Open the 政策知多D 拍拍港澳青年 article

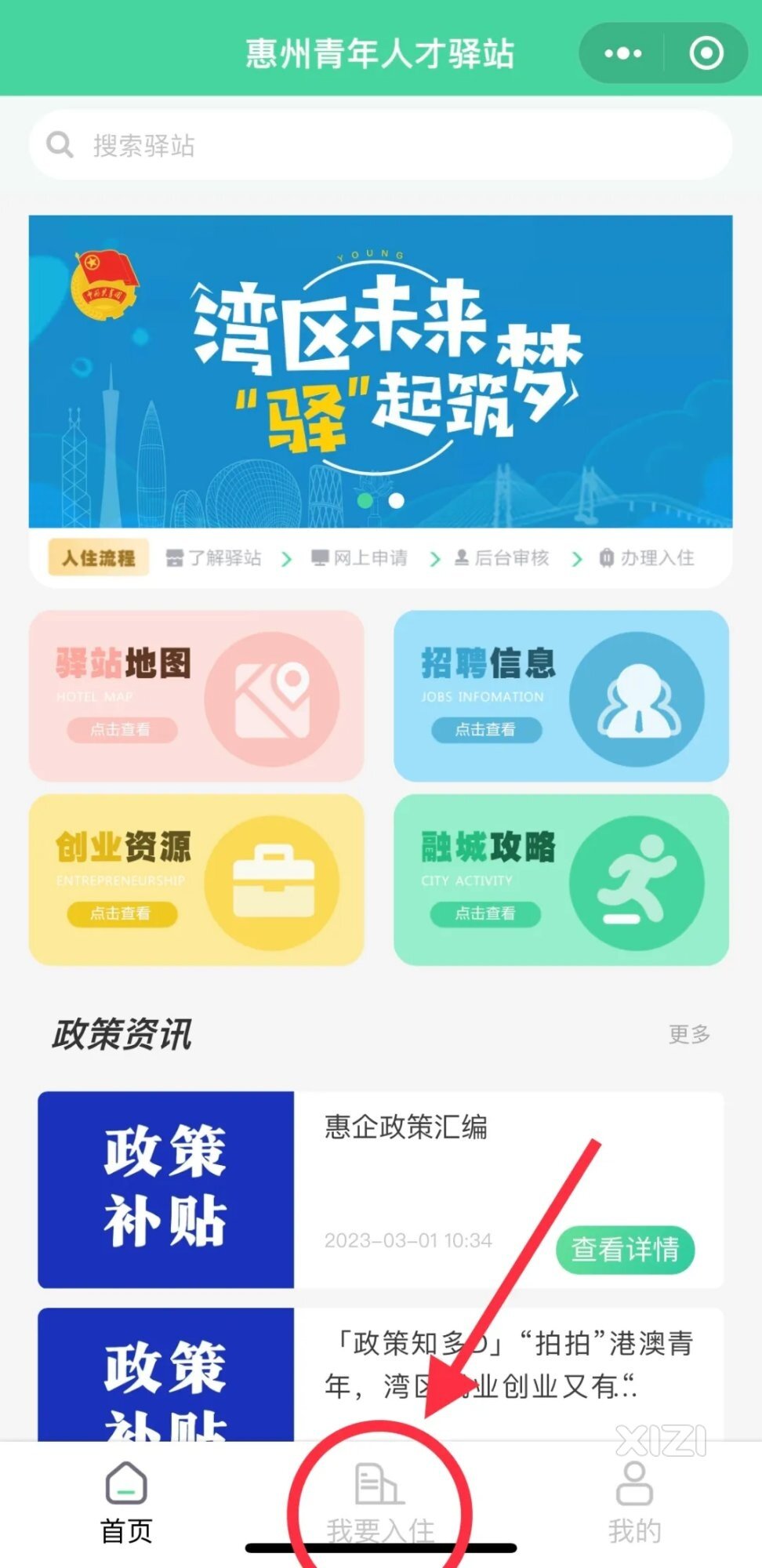click(508, 1364)
